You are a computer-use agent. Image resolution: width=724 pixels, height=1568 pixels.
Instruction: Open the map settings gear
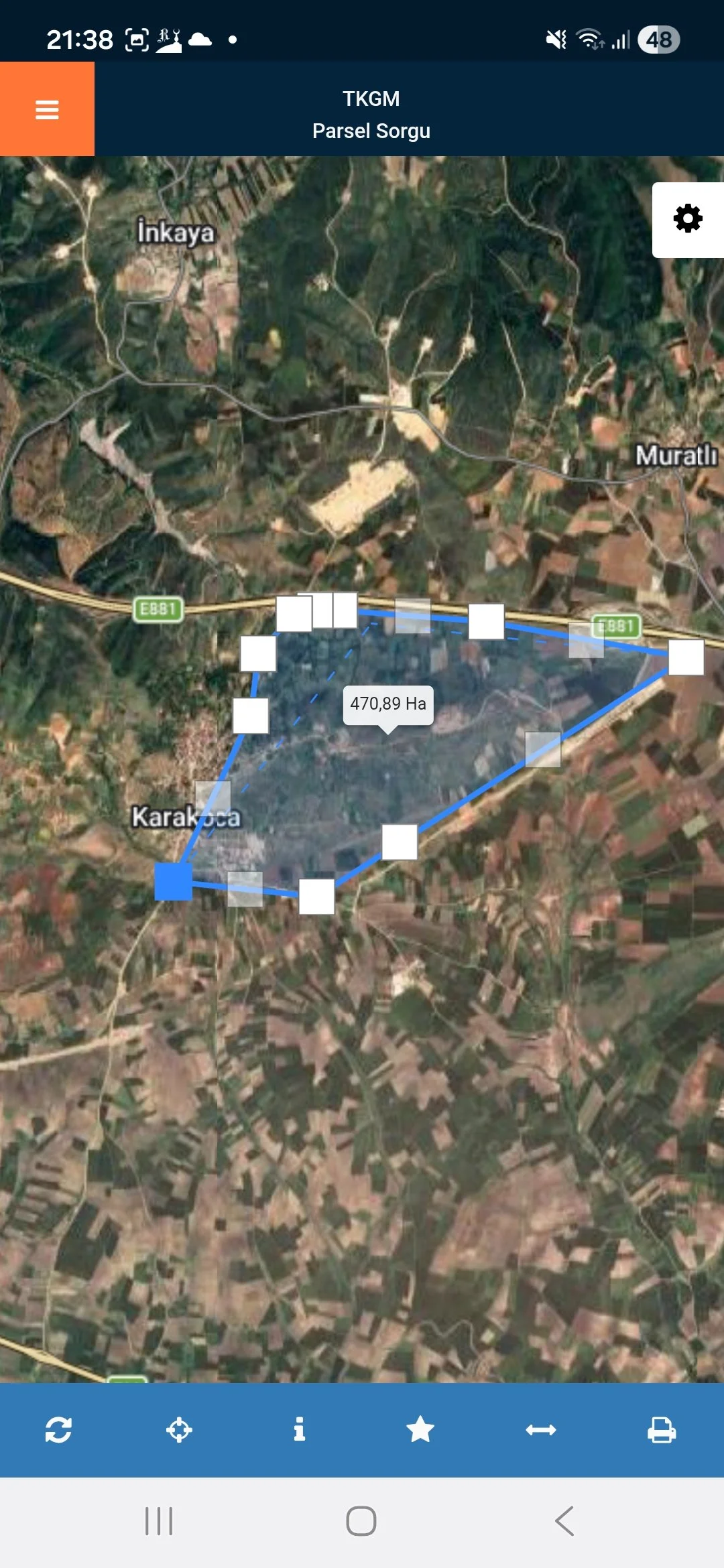[x=688, y=219]
